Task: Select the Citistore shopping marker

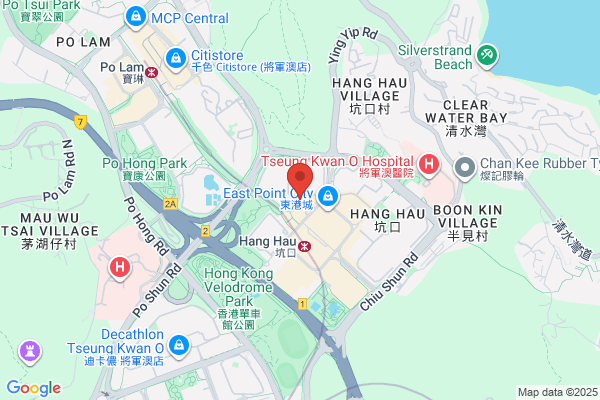Action: pyautogui.click(x=176, y=59)
